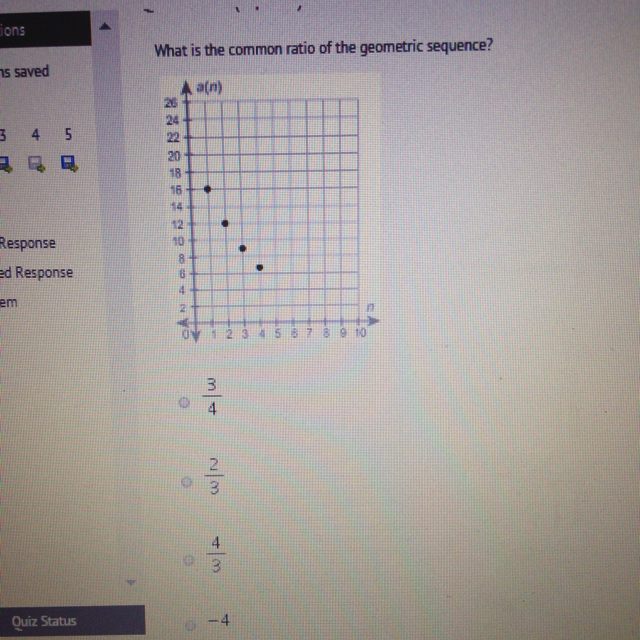
Task: Jump to question 4 icon
Action: point(37,164)
